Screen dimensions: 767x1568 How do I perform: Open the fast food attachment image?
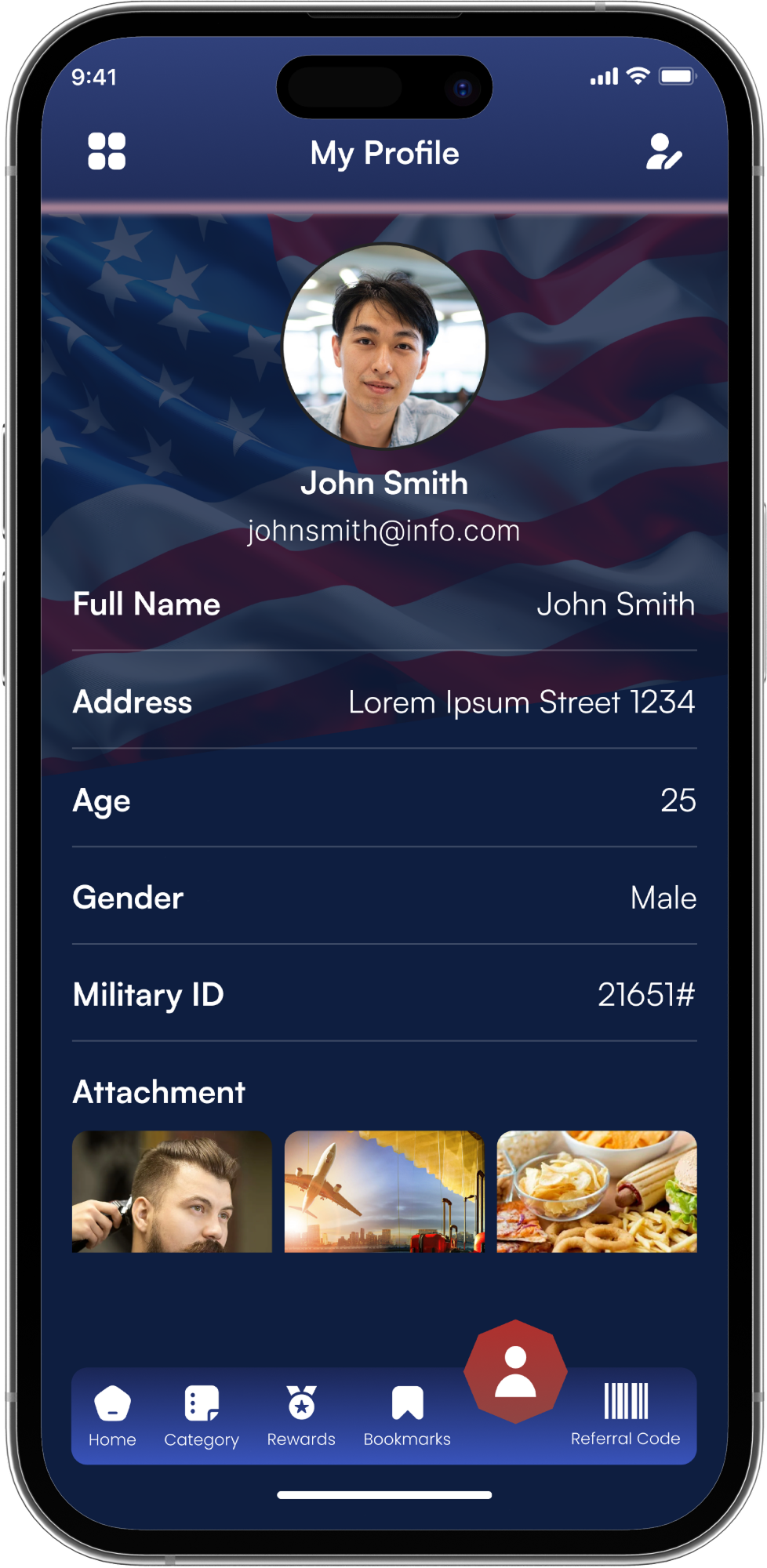[x=596, y=1191]
